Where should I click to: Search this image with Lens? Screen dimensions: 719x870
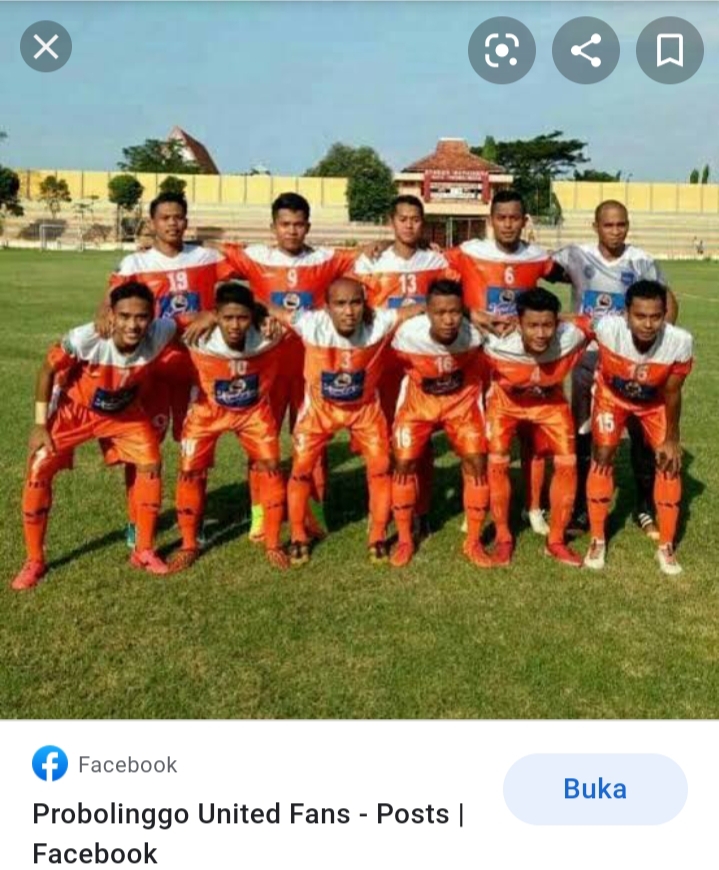pyautogui.click(x=502, y=50)
